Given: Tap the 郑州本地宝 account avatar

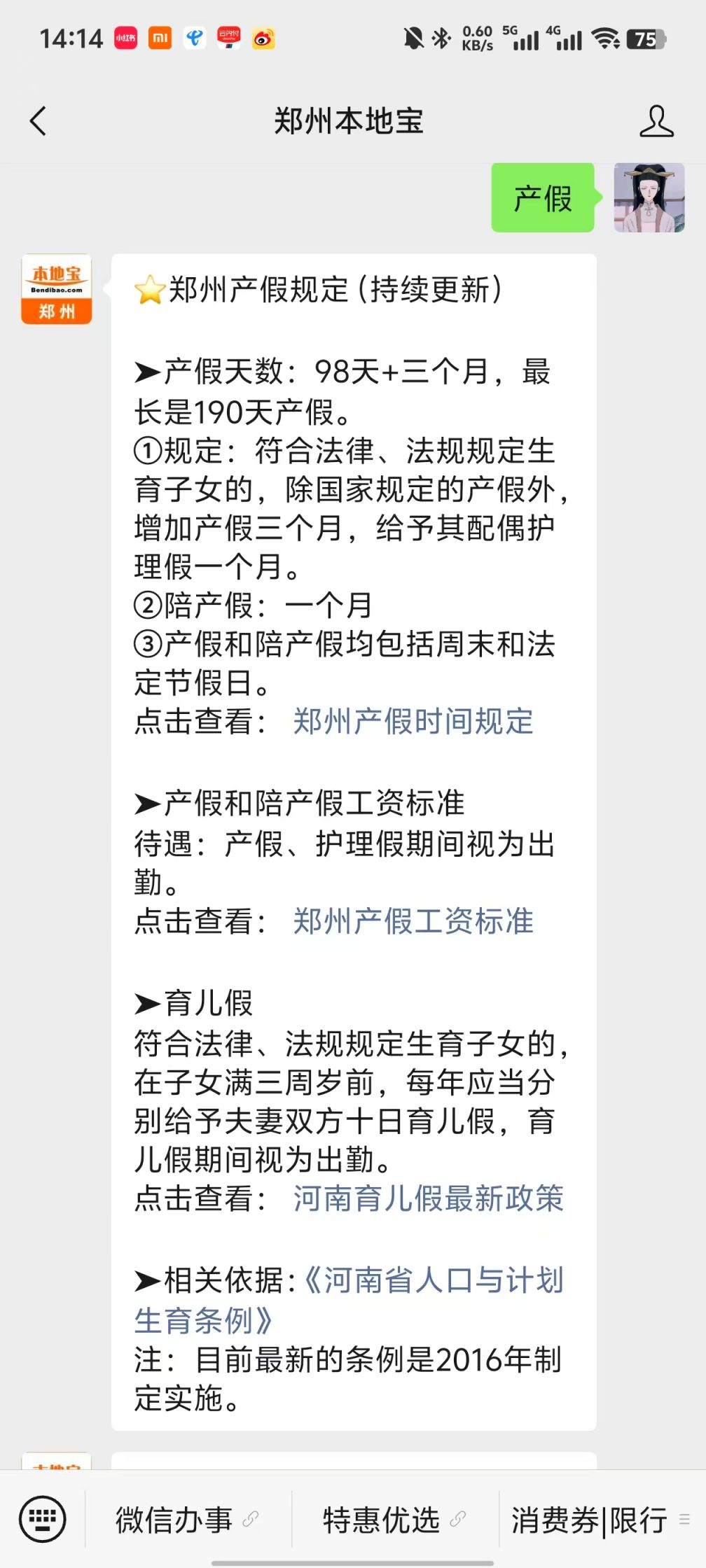Looking at the screenshot, I should 57,289.
